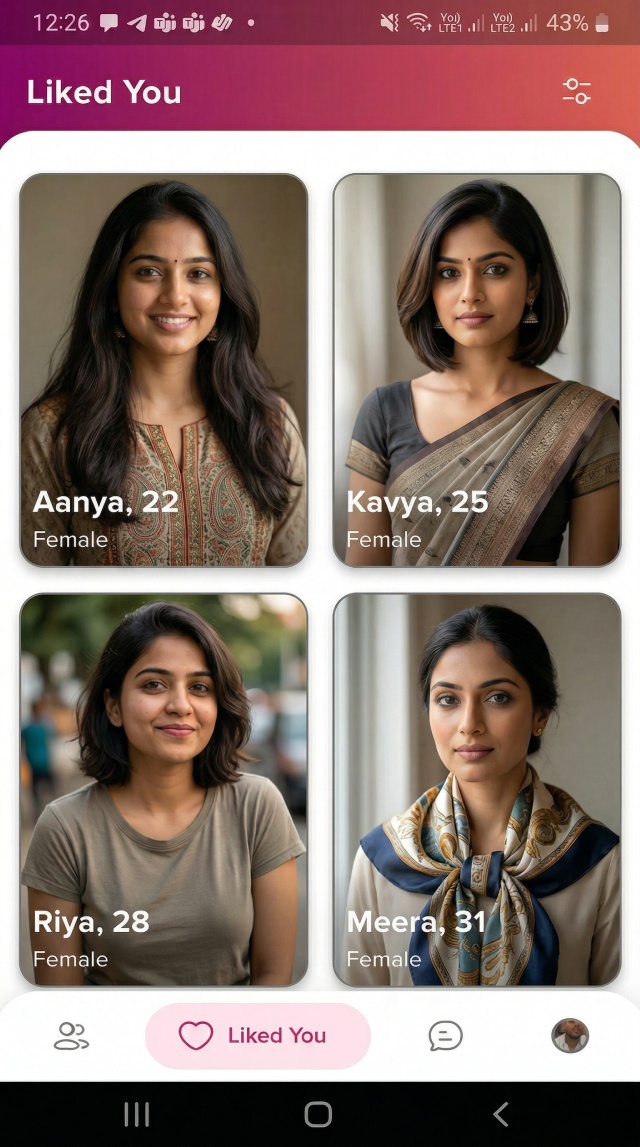Screen dimensions: 640x1147
Task: View Meera, 31 profile card
Action: click(x=477, y=790)
